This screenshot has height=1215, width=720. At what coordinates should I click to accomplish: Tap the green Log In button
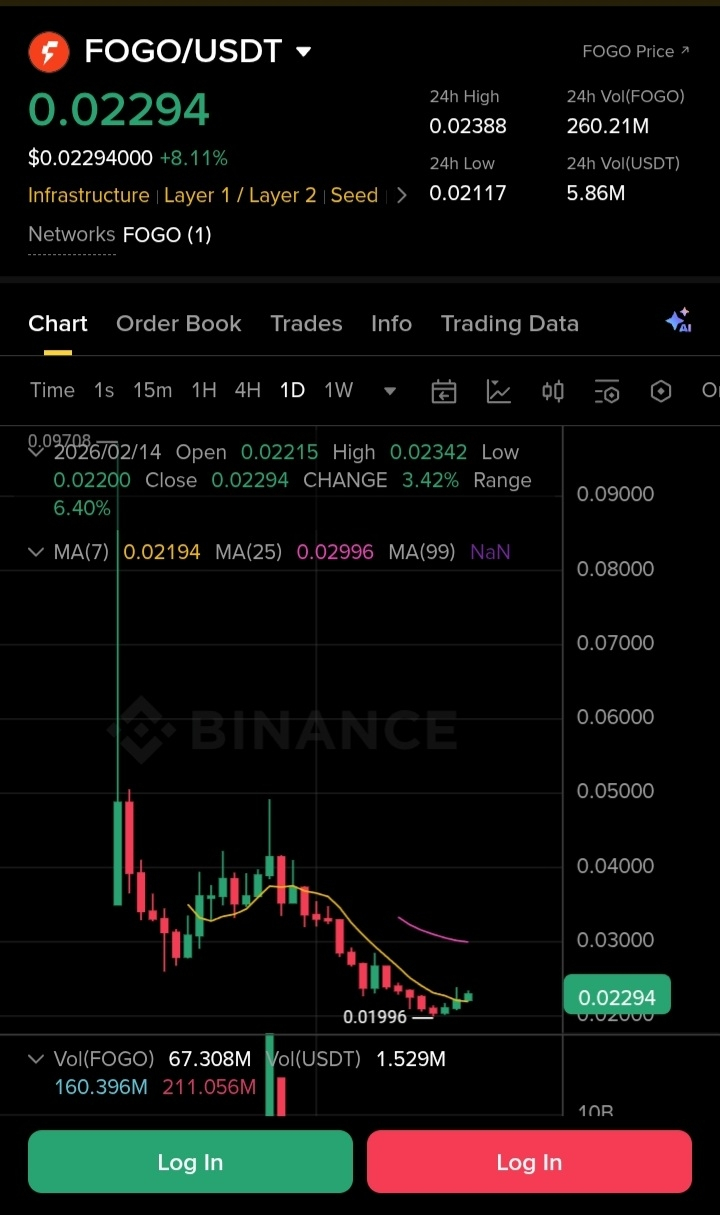[190, 1162]
